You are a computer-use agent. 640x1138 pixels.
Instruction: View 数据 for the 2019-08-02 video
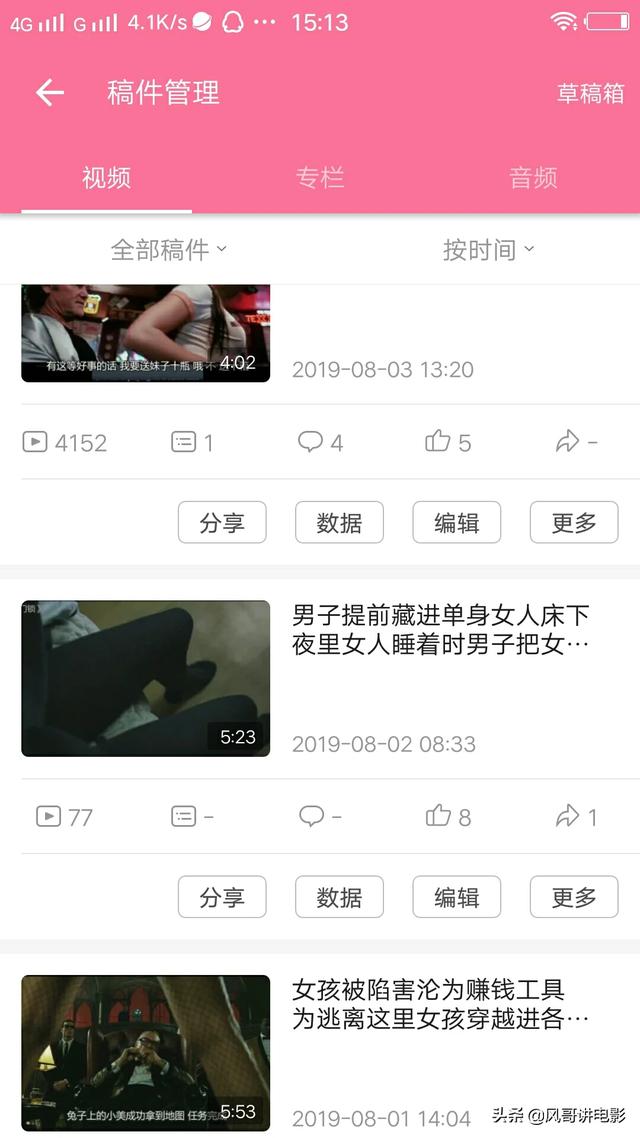[x=339, y=897]
